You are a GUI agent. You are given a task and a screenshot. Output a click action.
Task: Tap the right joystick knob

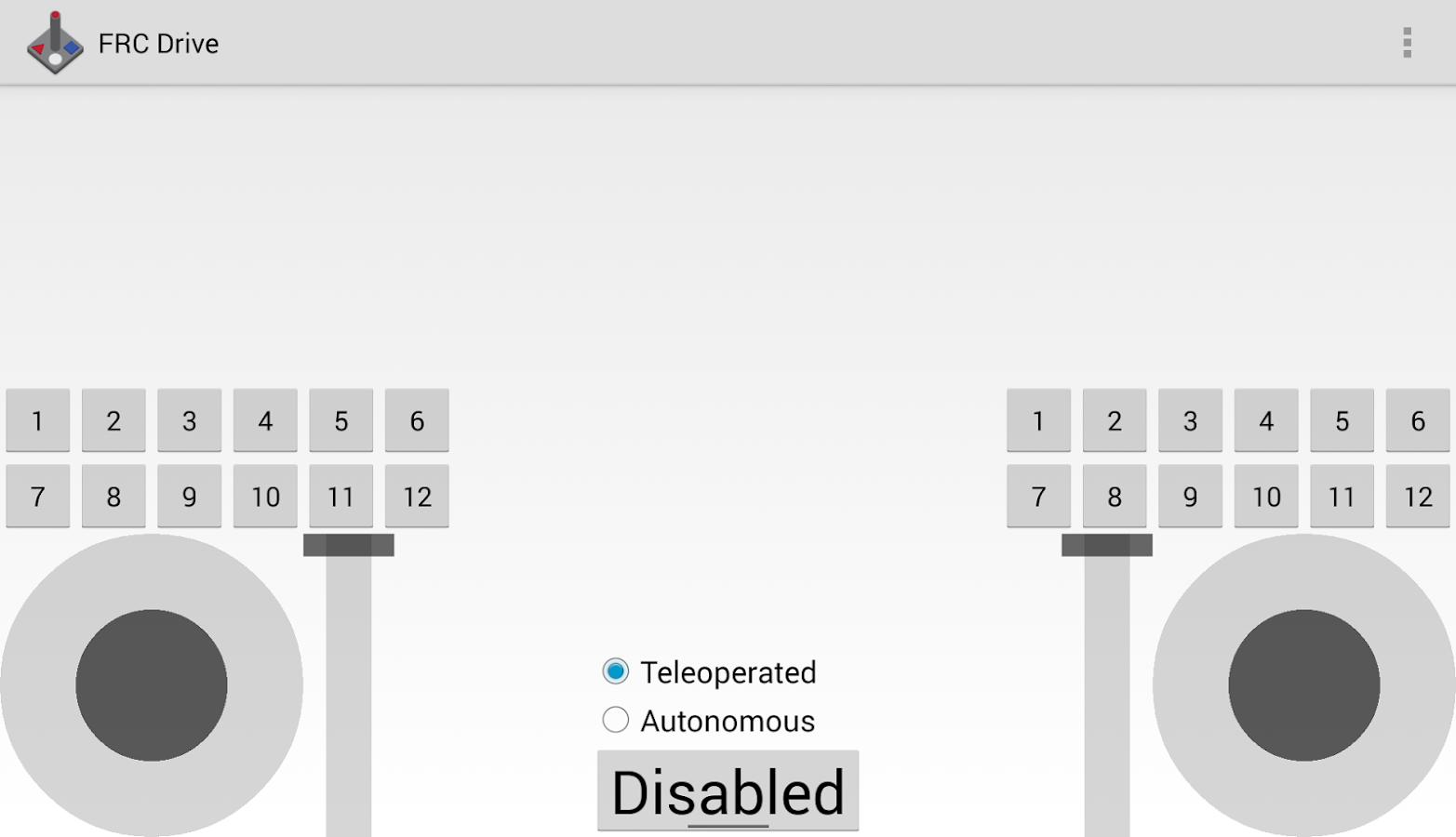click(x=1303, y=685)
